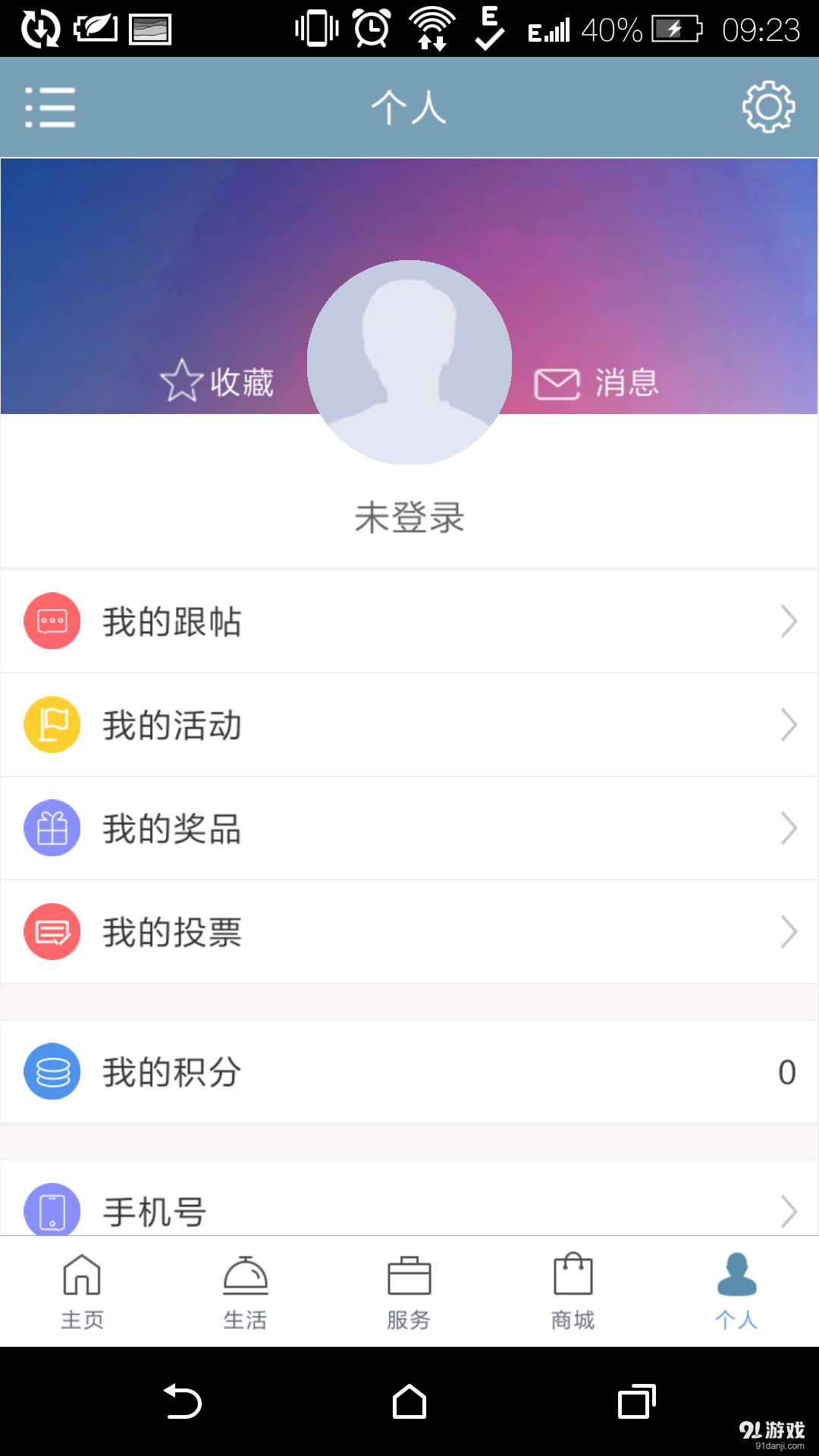Viewport: 819px width, 1456px height.
Task: Open the 生活 section
Action: (246, 1289)
